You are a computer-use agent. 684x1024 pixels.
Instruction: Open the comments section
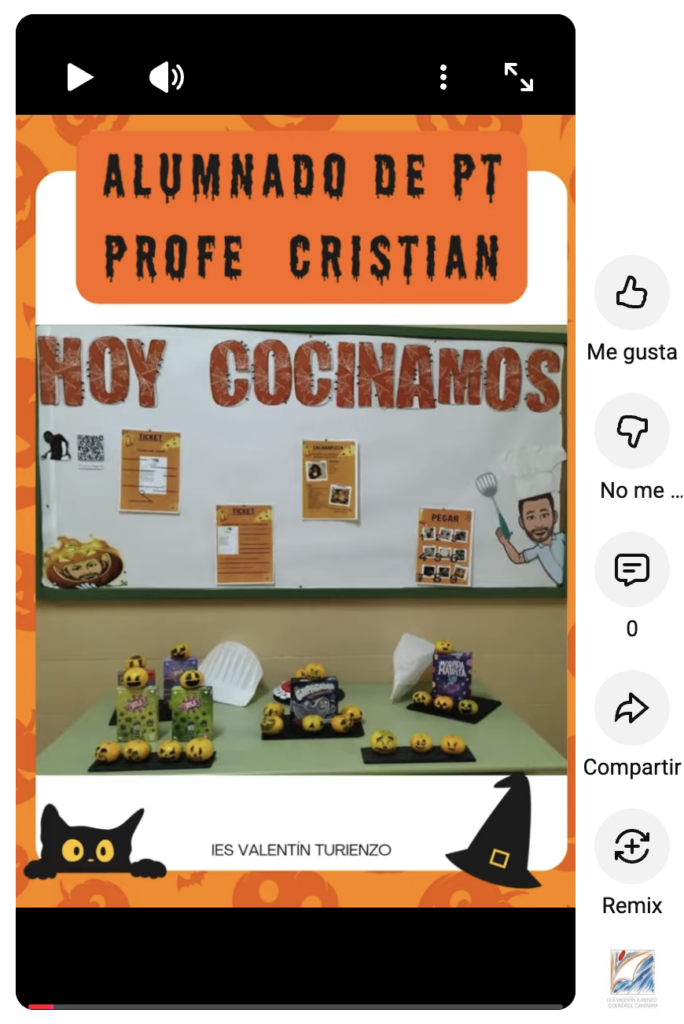631,569
